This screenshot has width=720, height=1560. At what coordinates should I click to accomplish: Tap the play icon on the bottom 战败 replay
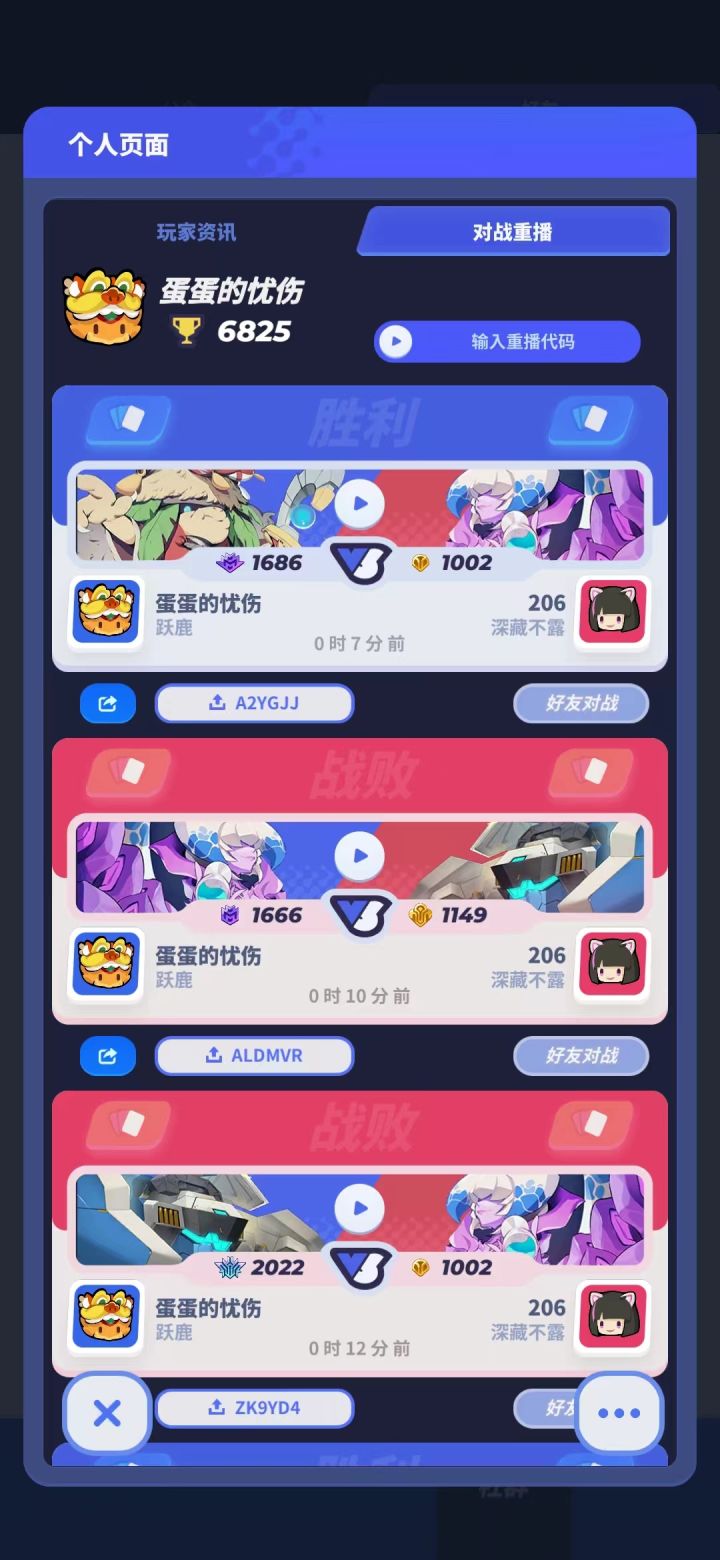click(360, 1207)
